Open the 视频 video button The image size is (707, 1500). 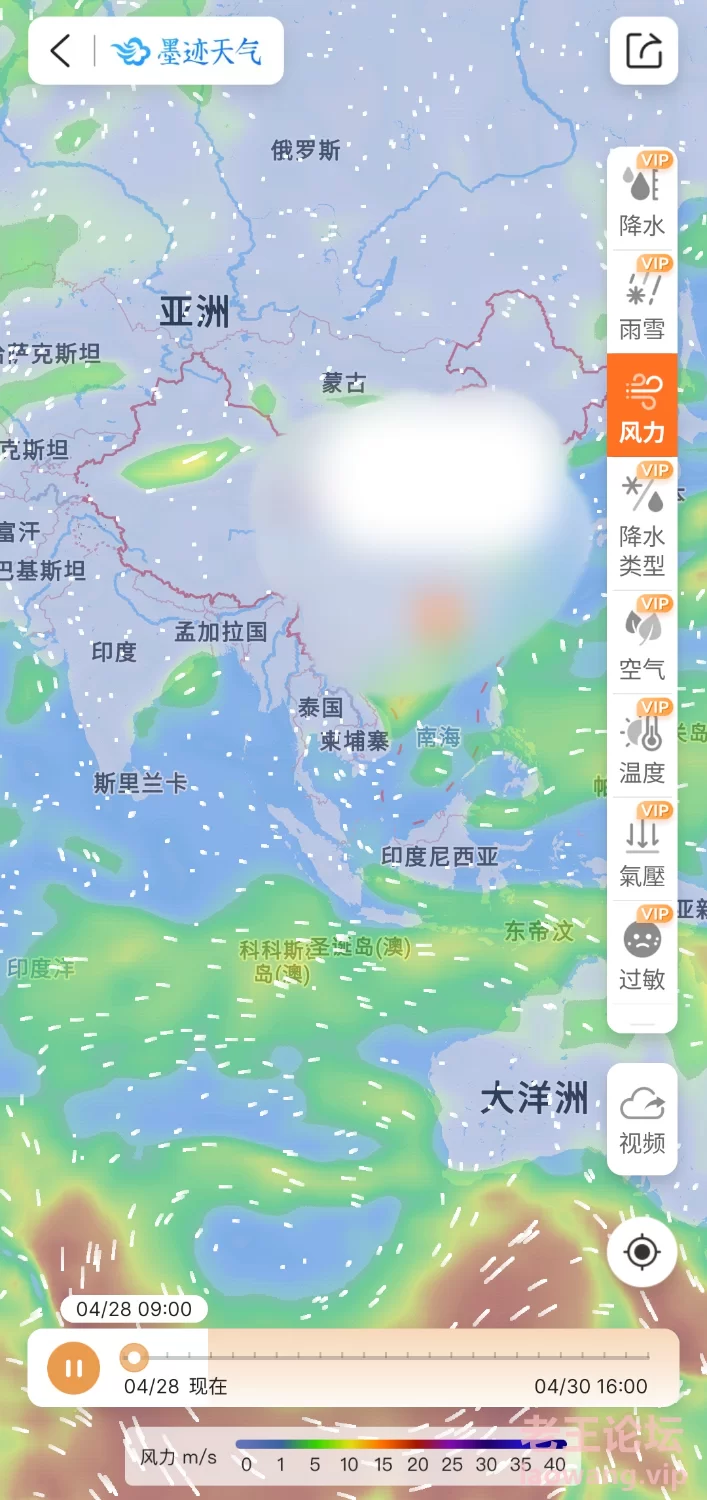[x=642, y=1119]
